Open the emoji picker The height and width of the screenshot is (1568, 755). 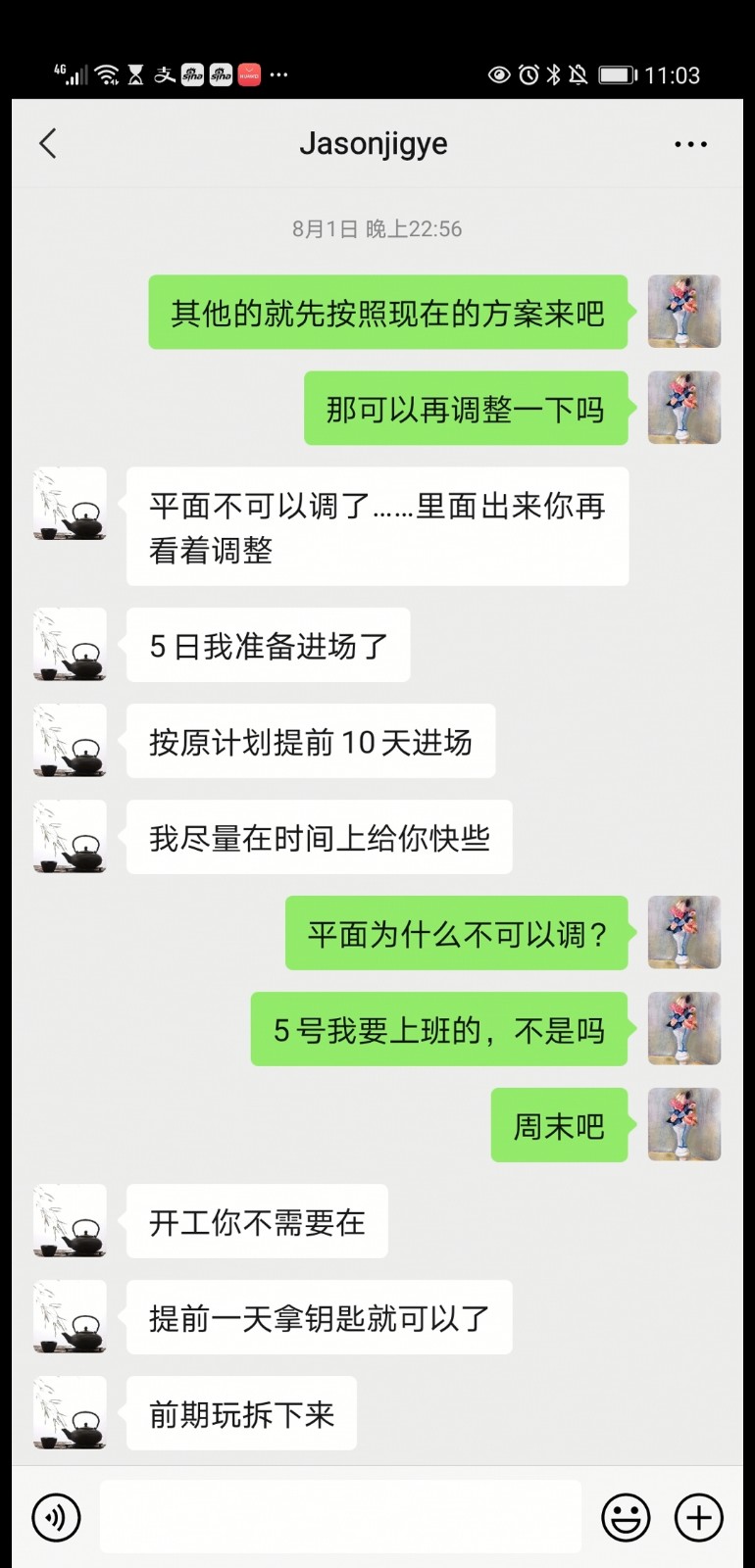pos(625,1517)
